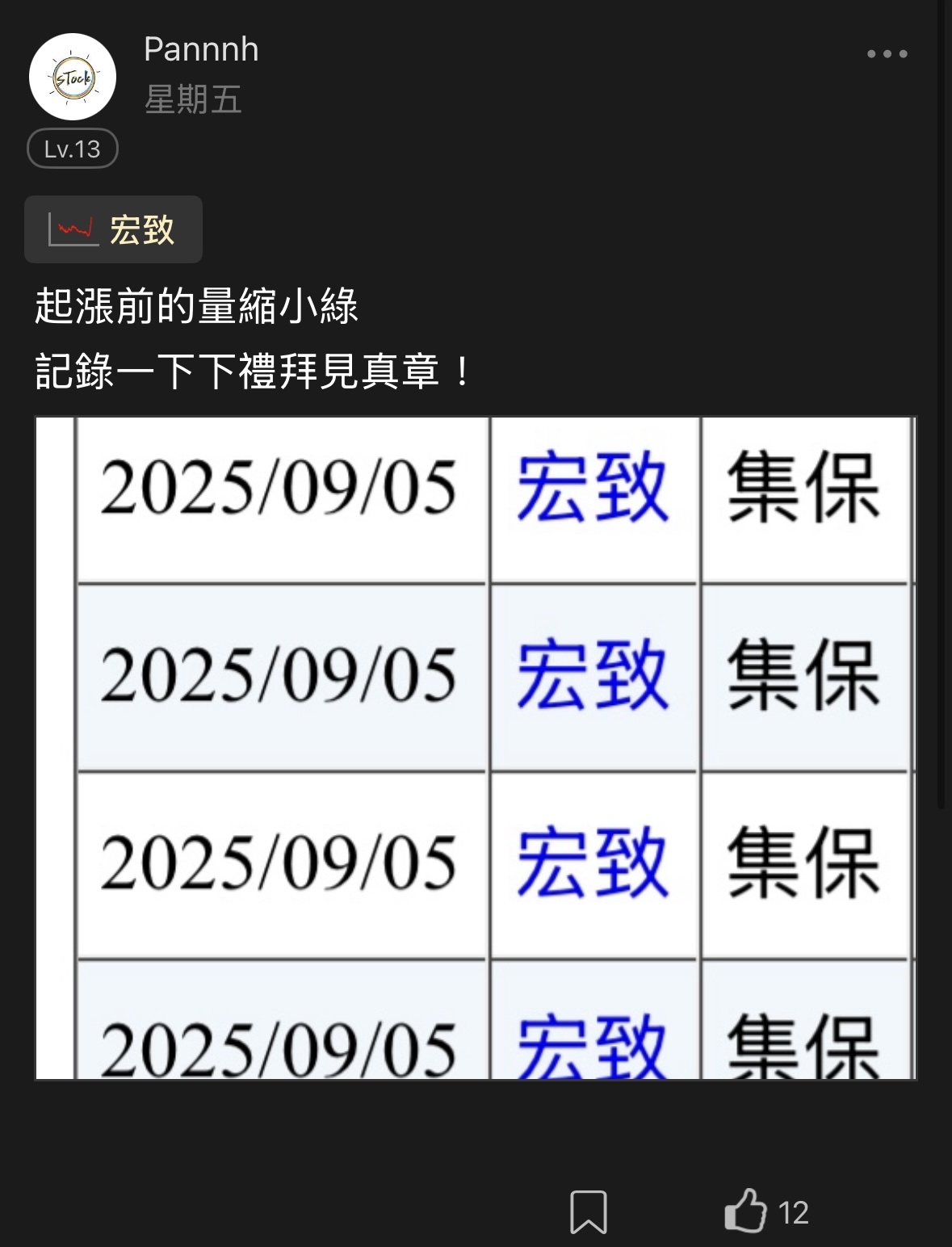Bookmark this post
Viewport: 952px width, 1247px height.
click(588, 1211)
